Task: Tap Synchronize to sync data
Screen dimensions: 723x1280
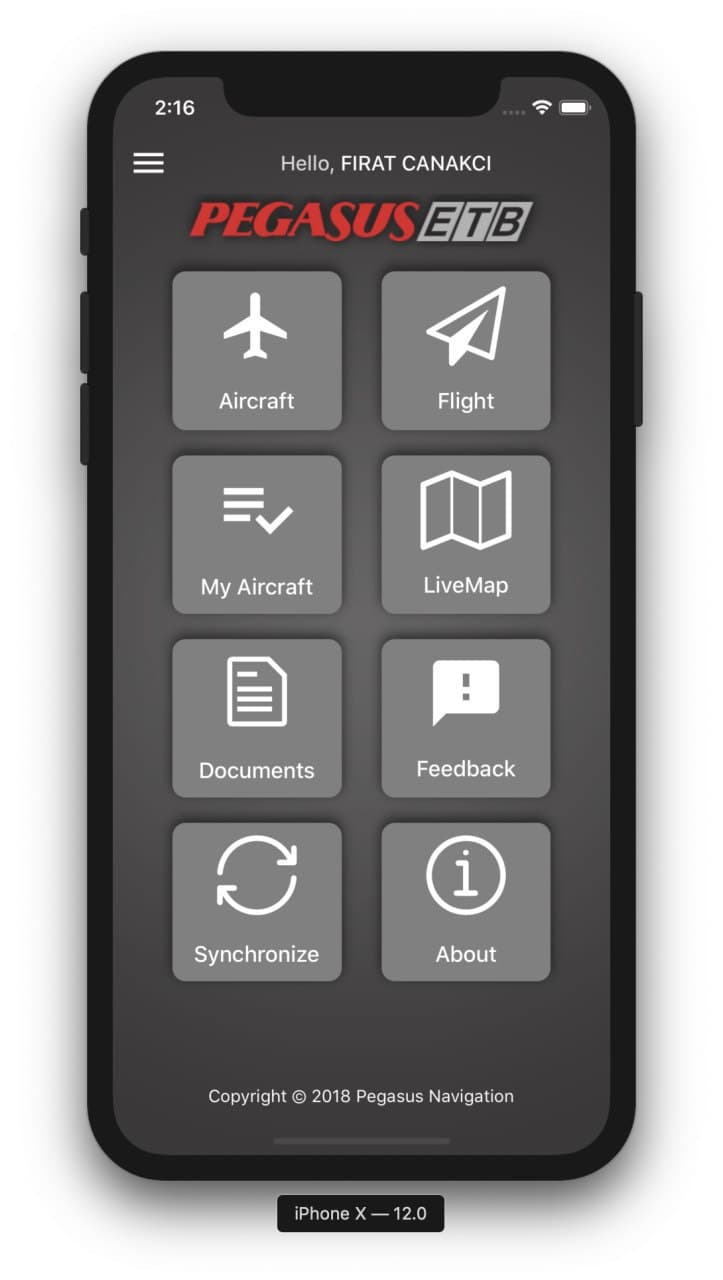Action: tap(257, 902)
